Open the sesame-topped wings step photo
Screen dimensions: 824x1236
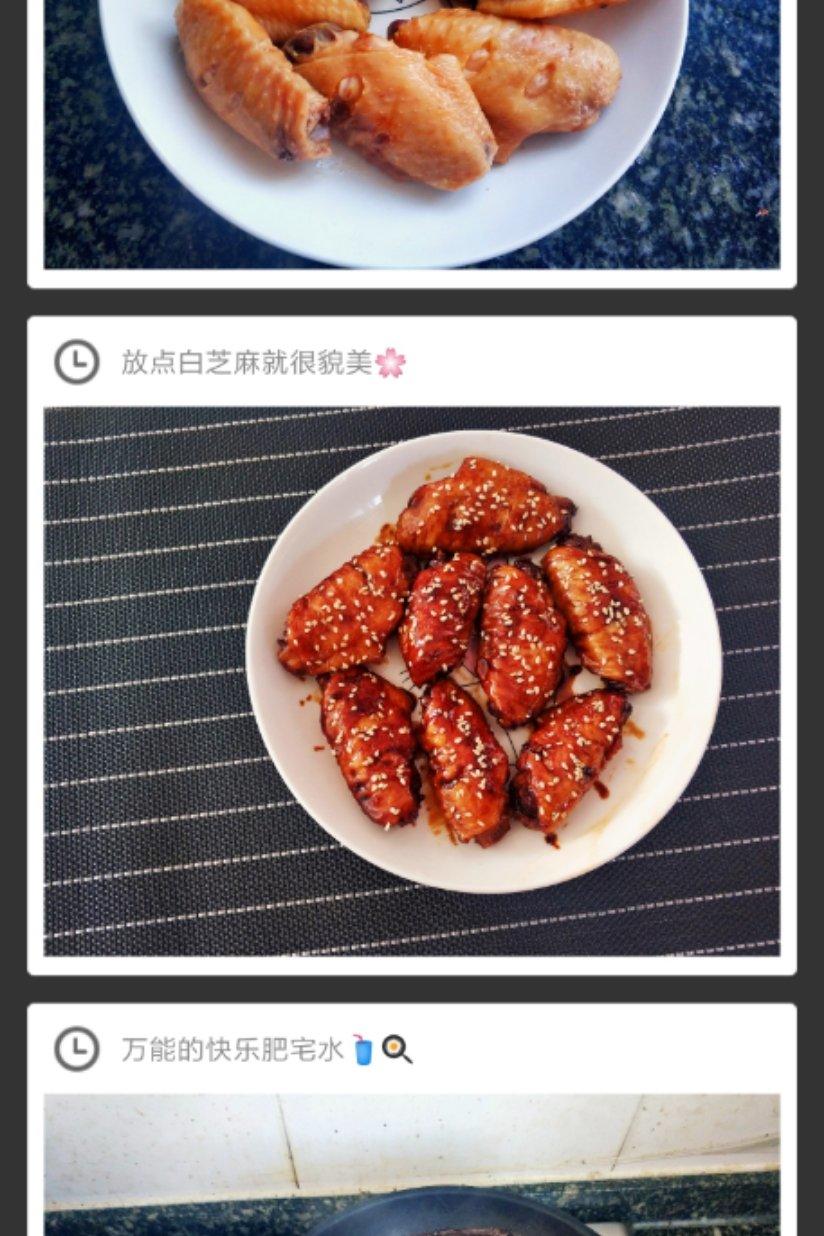(x=412, y=680)
